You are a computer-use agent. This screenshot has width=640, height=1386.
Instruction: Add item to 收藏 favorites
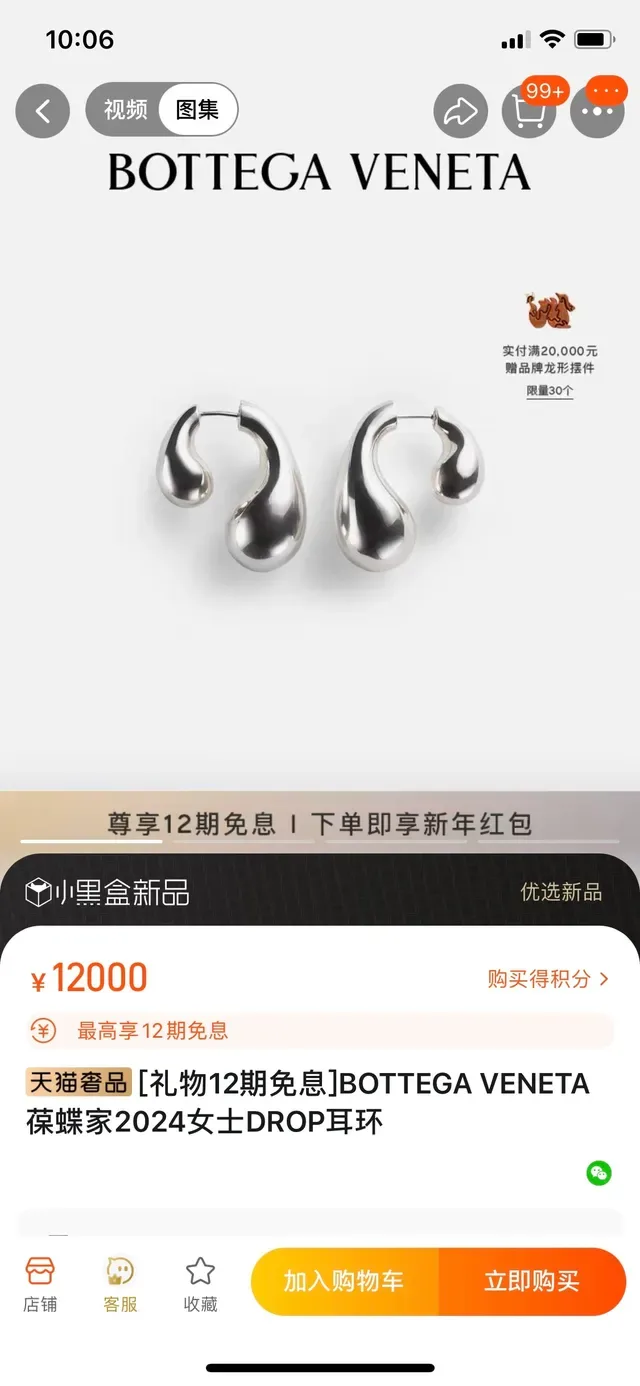200,1284
